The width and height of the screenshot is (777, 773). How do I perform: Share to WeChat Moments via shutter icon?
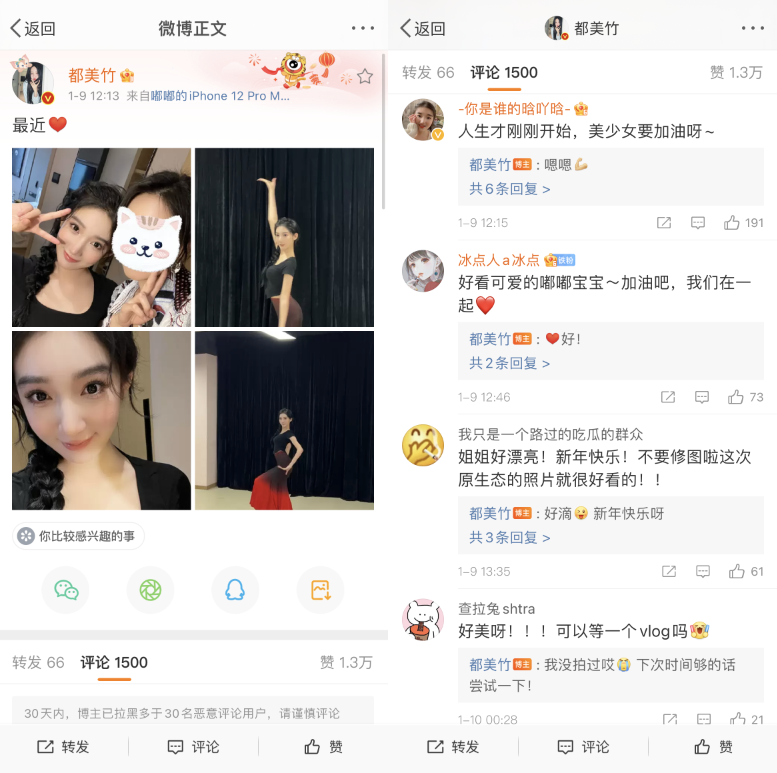point(150,590)
